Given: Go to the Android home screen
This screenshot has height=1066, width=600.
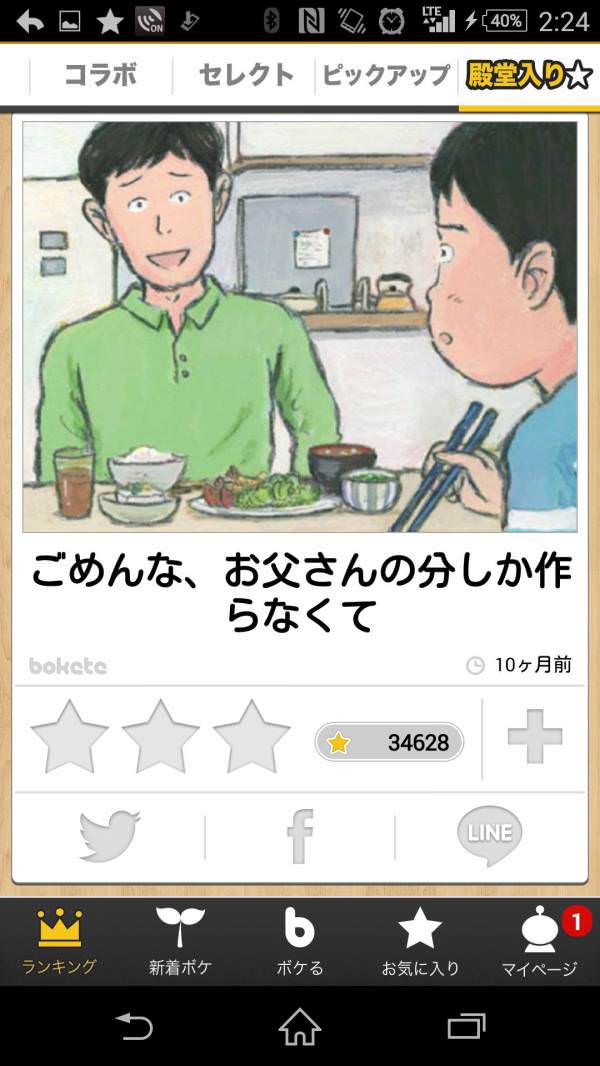Looking at the screenshot, I should coord(300,1026).
